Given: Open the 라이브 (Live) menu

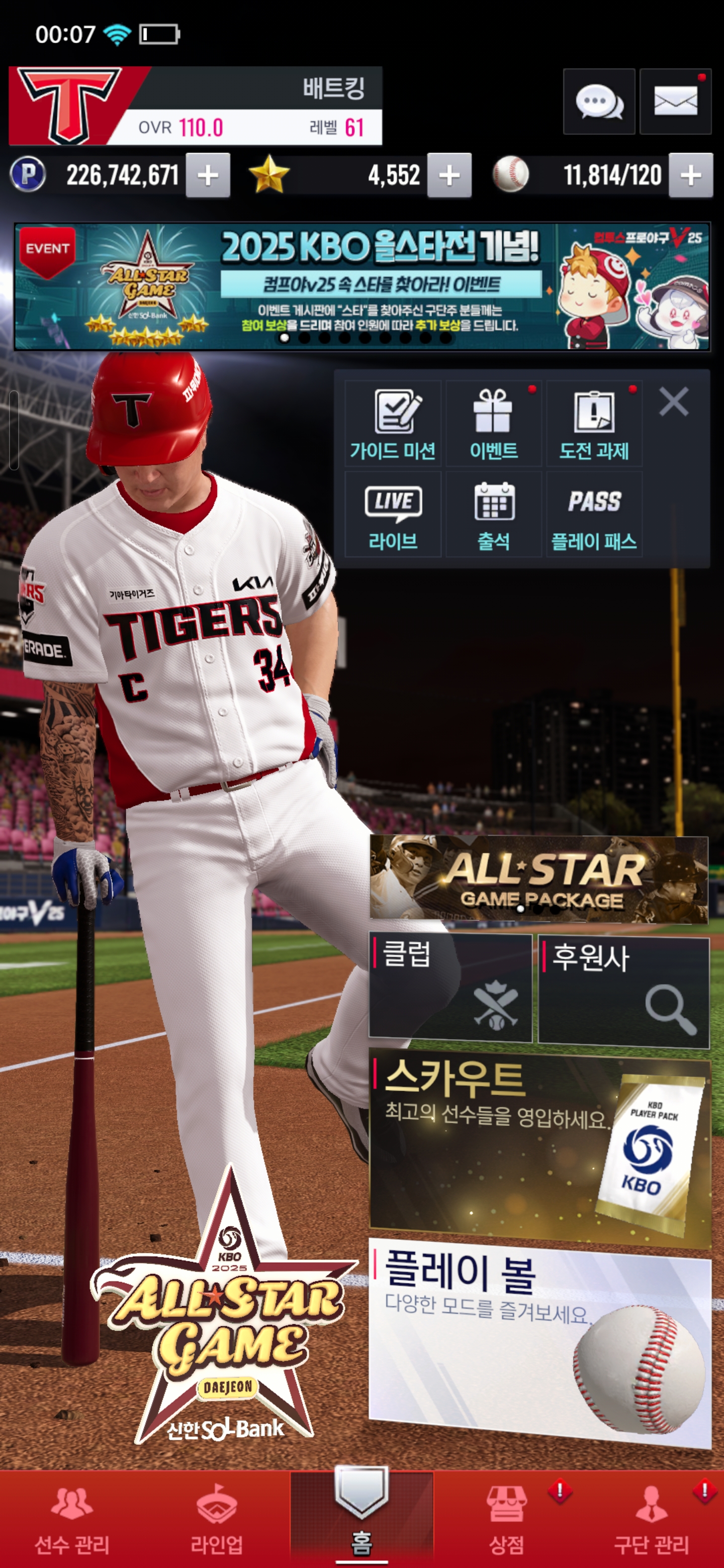Looking at the screenshot, I should 393,514.
